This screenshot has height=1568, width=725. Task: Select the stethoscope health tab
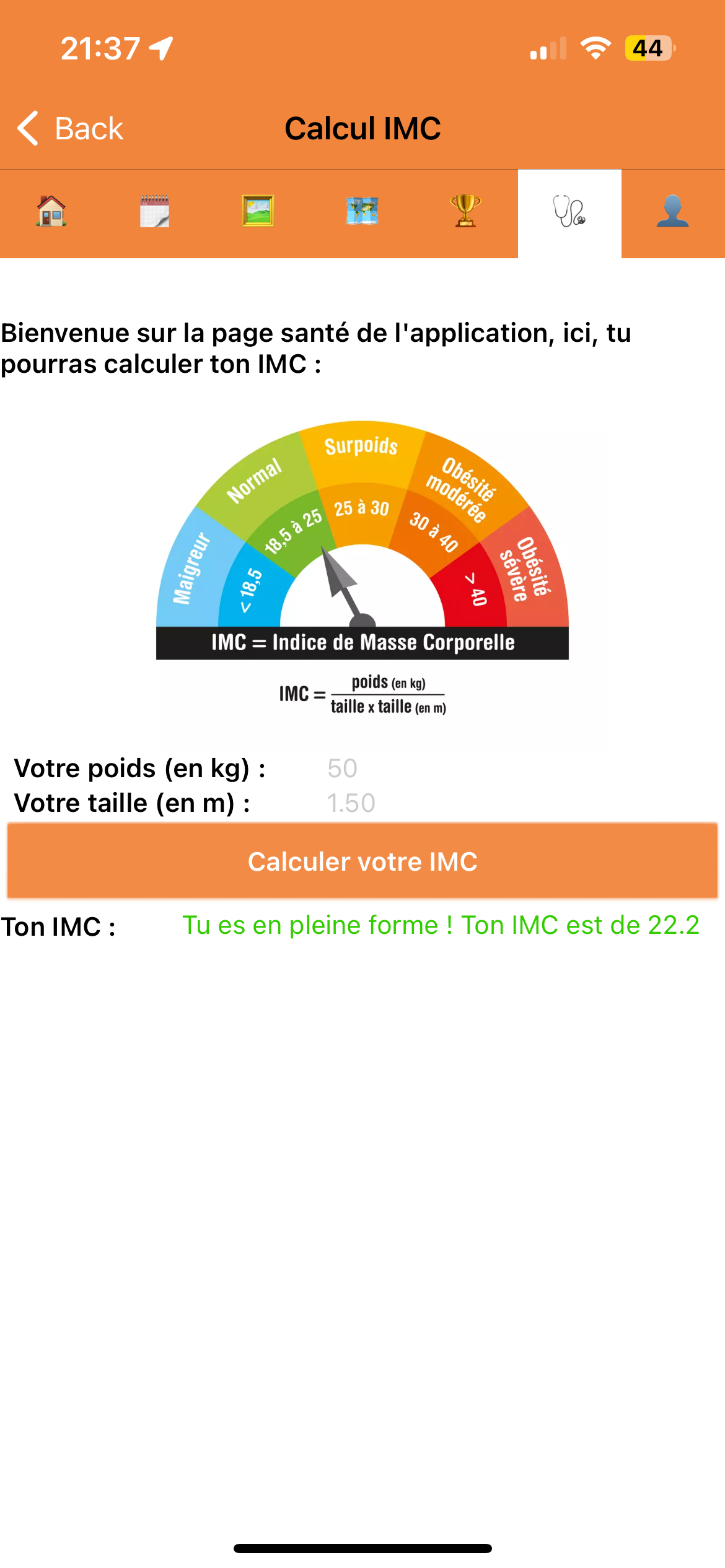click(569, 211)
